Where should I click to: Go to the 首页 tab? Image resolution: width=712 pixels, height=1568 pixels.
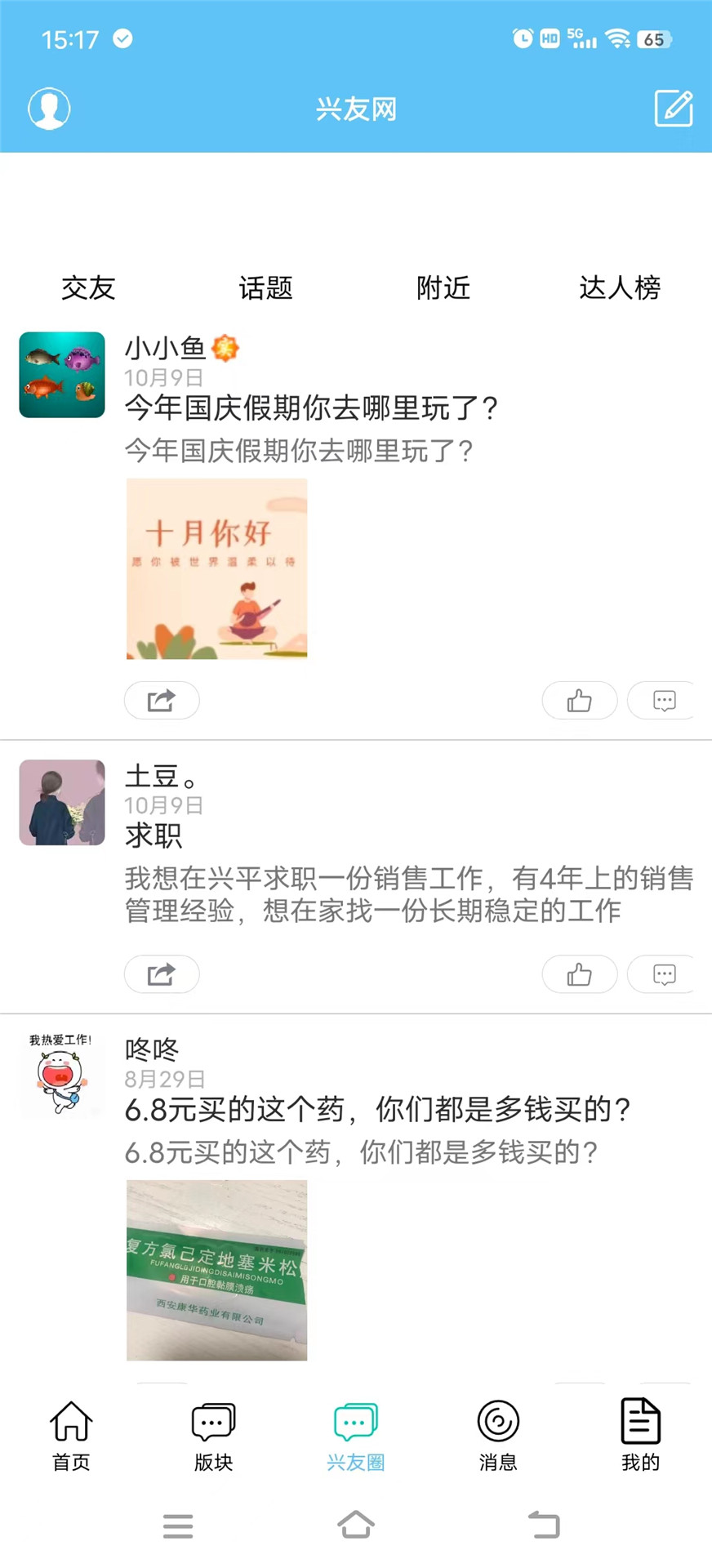coord(71,1435)
